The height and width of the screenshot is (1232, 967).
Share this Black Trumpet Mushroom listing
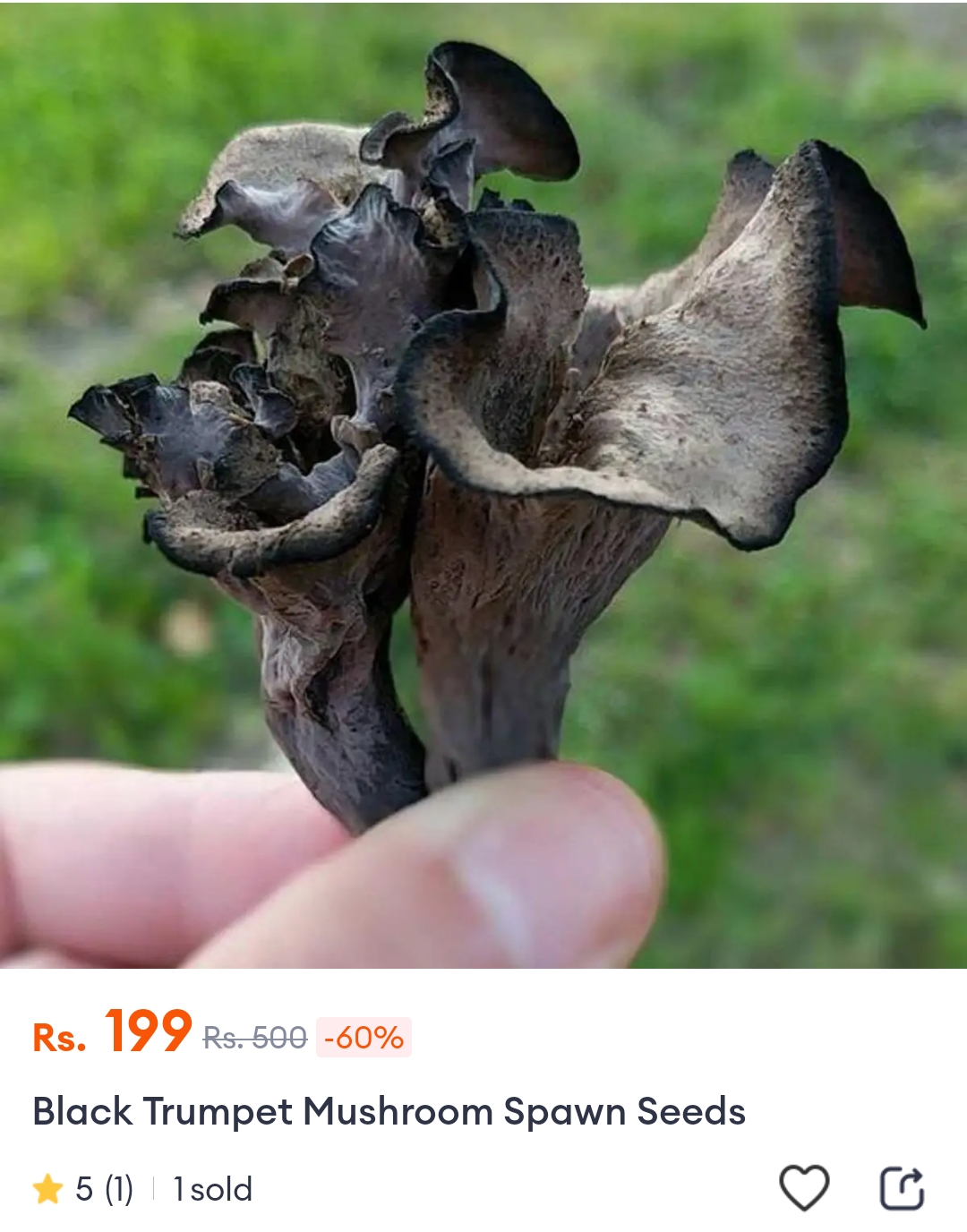[x=901, y=1188]
